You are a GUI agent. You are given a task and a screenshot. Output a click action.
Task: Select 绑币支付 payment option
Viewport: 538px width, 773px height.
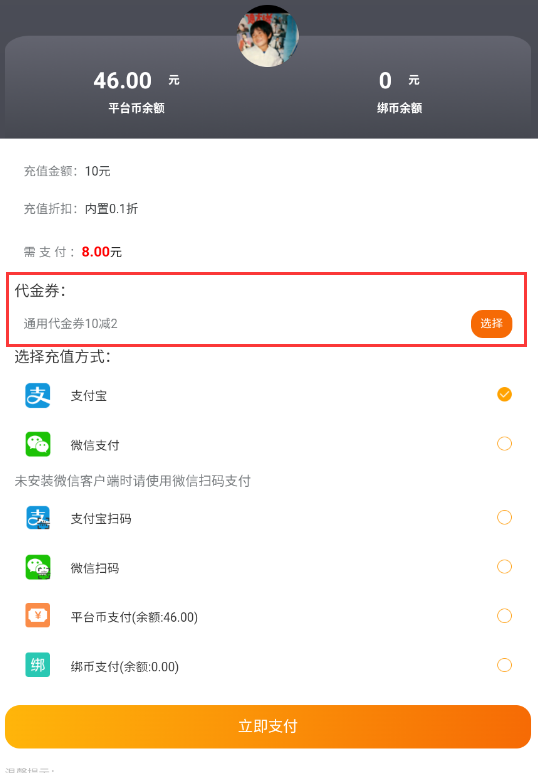pyautogui.click(x=269, y=666)
